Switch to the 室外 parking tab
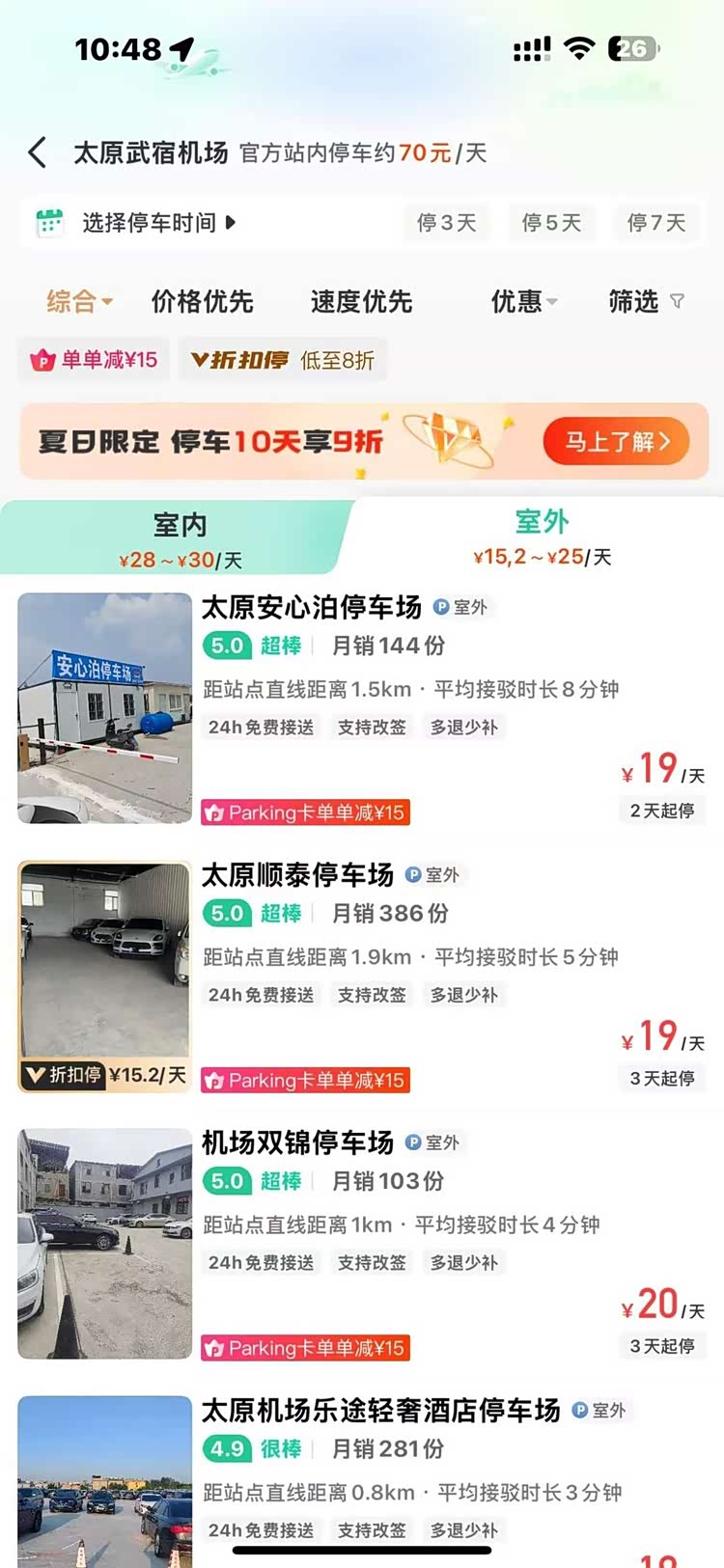Viewport: 724px width, 1568px height. tap(542, 536)
